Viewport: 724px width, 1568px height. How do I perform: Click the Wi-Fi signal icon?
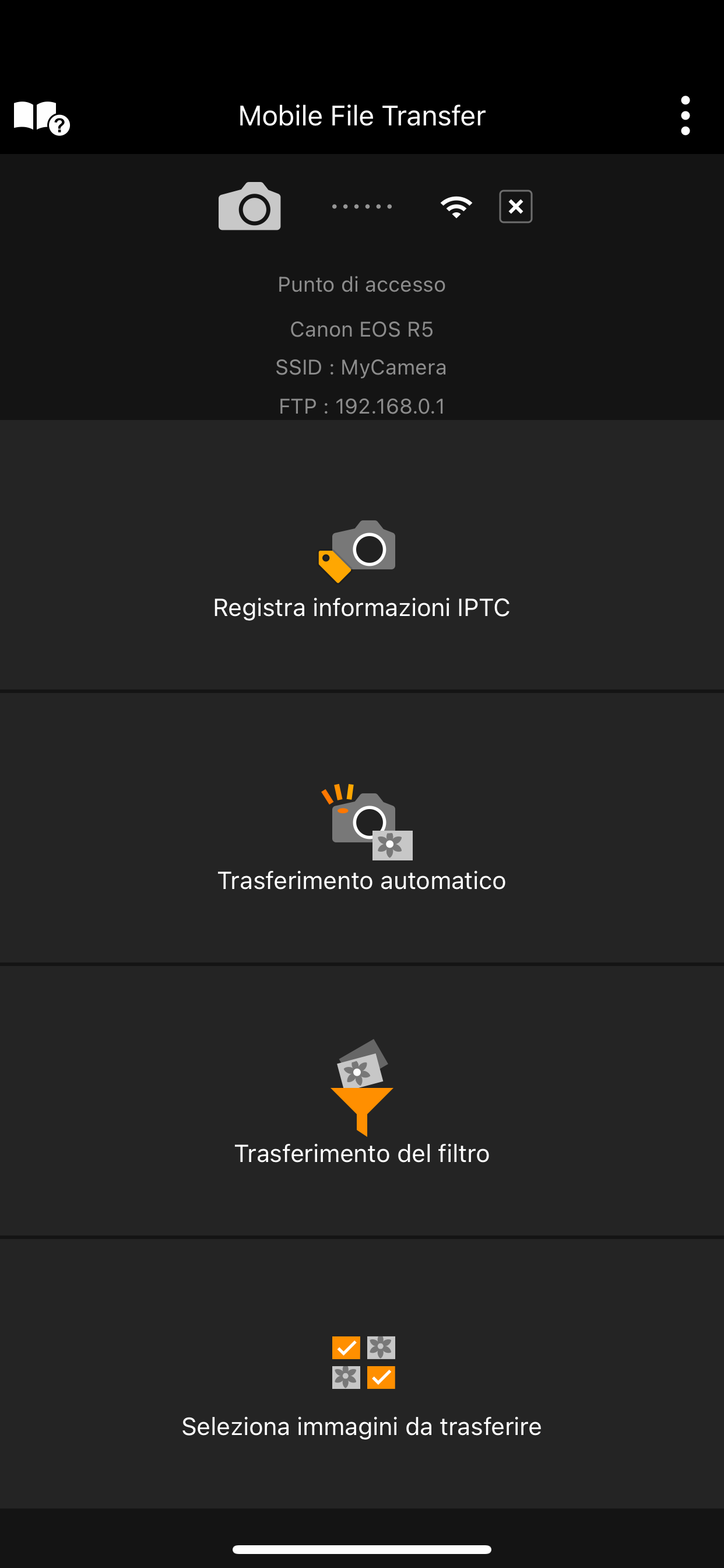click(x=456, y=207)
